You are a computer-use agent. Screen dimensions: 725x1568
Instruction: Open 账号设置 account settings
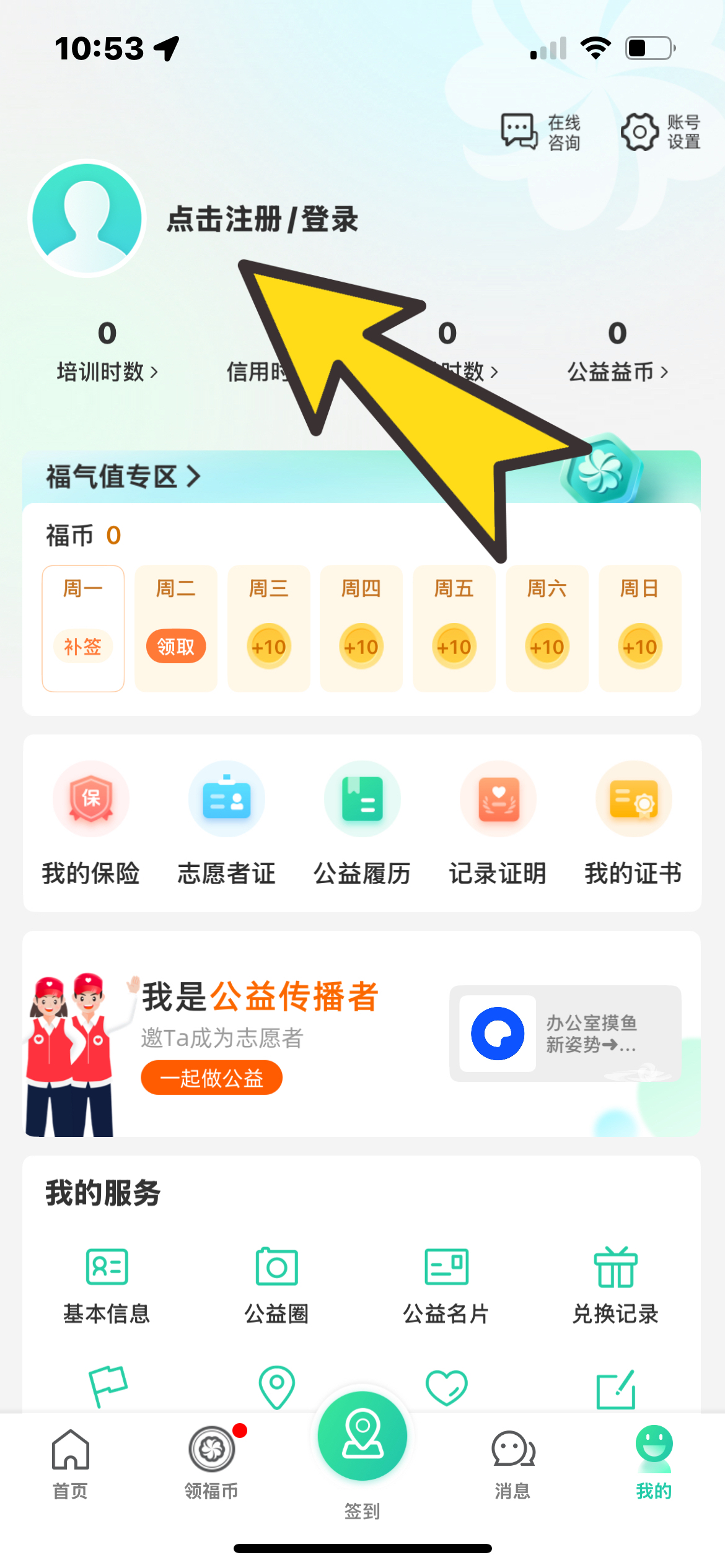click(661, 132)
